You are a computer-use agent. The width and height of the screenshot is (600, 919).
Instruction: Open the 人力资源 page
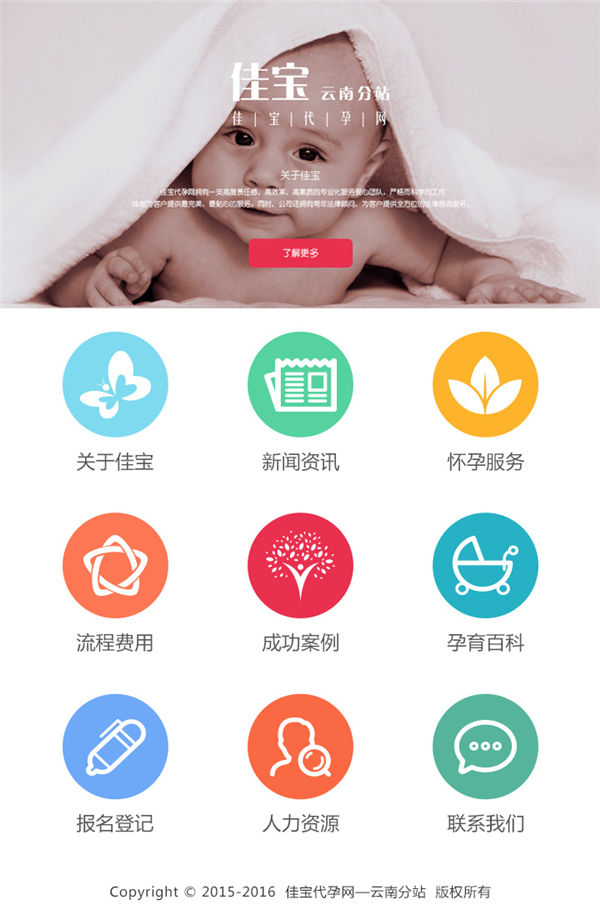click(x=300, y=747)
